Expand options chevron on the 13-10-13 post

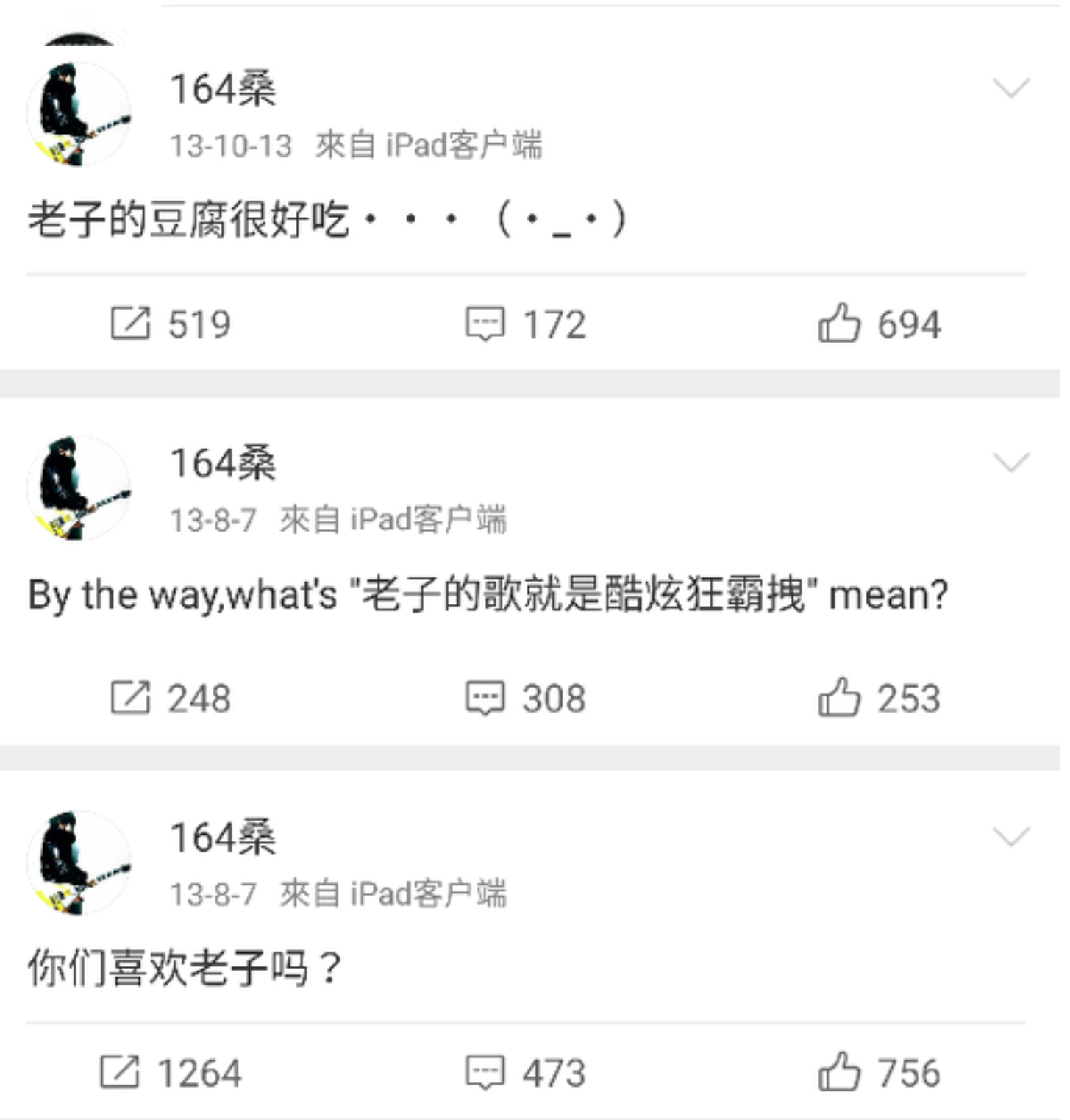(1011, 88)
